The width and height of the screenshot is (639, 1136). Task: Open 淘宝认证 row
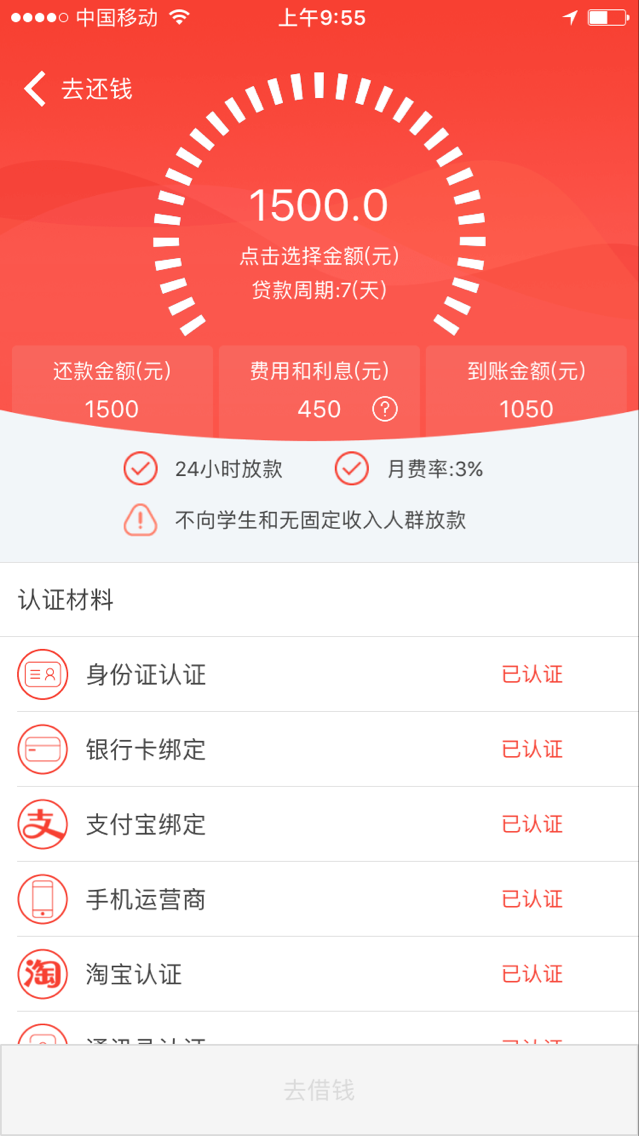point(320,974)
